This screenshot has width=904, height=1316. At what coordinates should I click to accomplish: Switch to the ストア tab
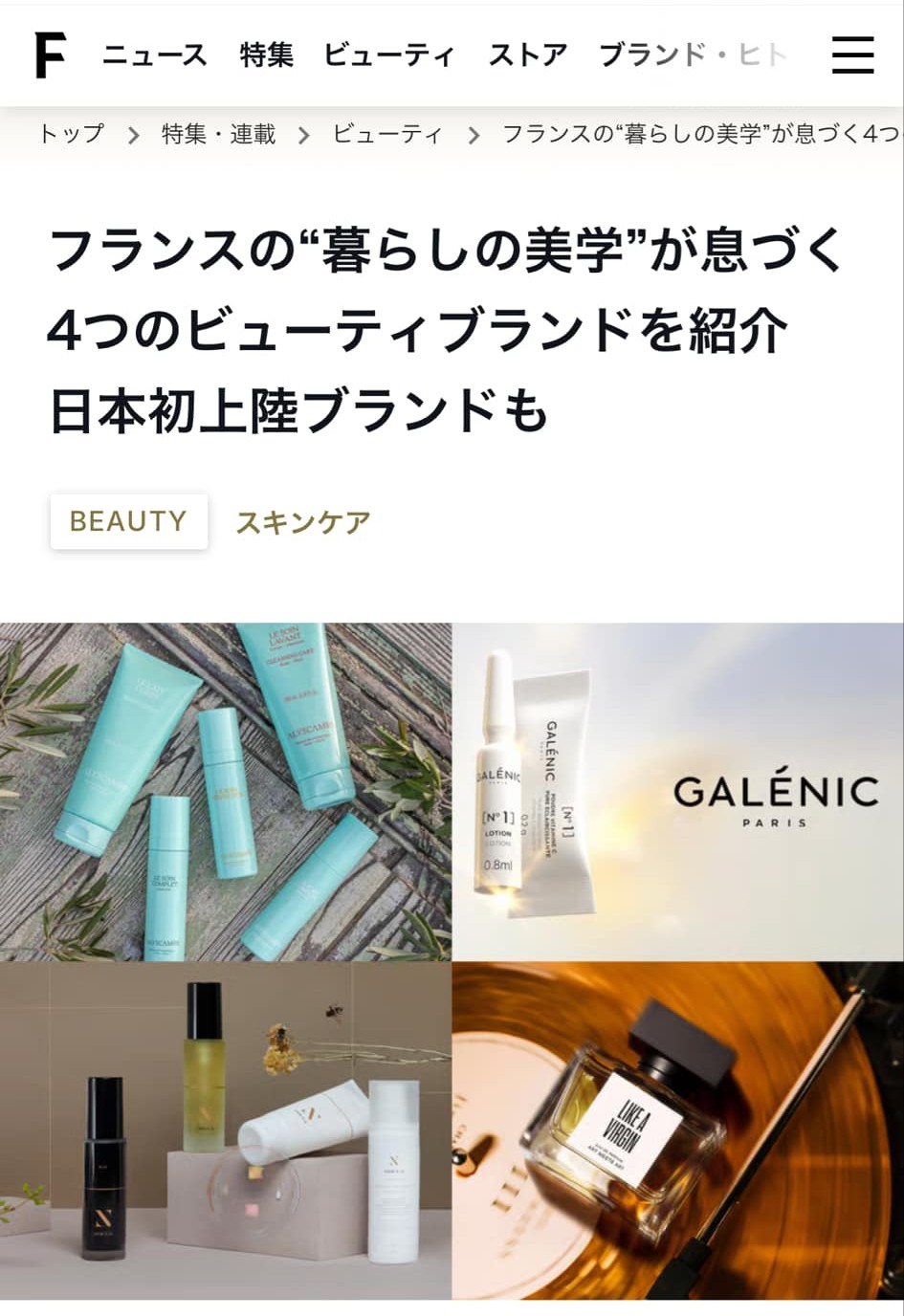[x=528, y=55]
